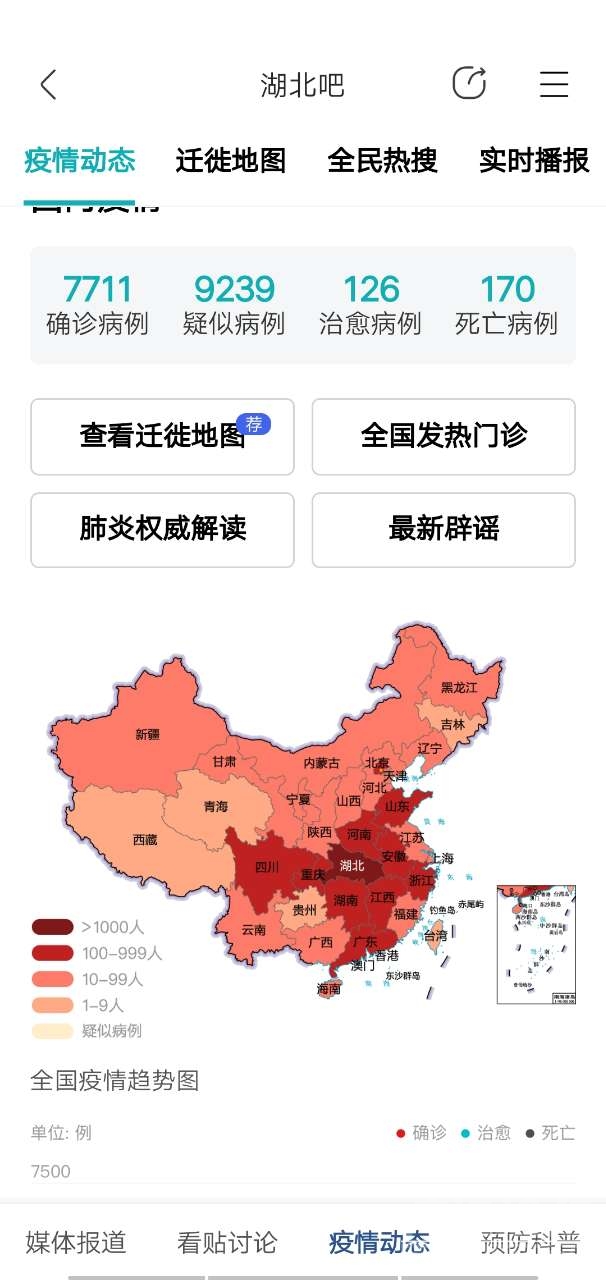The height and width of the screenshot is (1280, 606).
Task: Open the 看贴讨论 bottom tab
Action: tap(227, 1242)
